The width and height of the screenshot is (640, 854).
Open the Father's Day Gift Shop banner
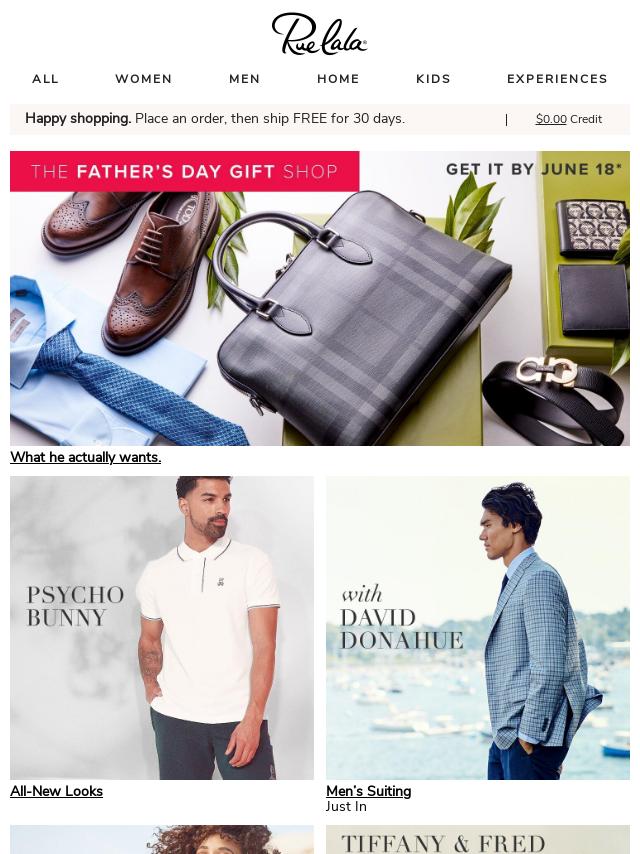(320, 298)
